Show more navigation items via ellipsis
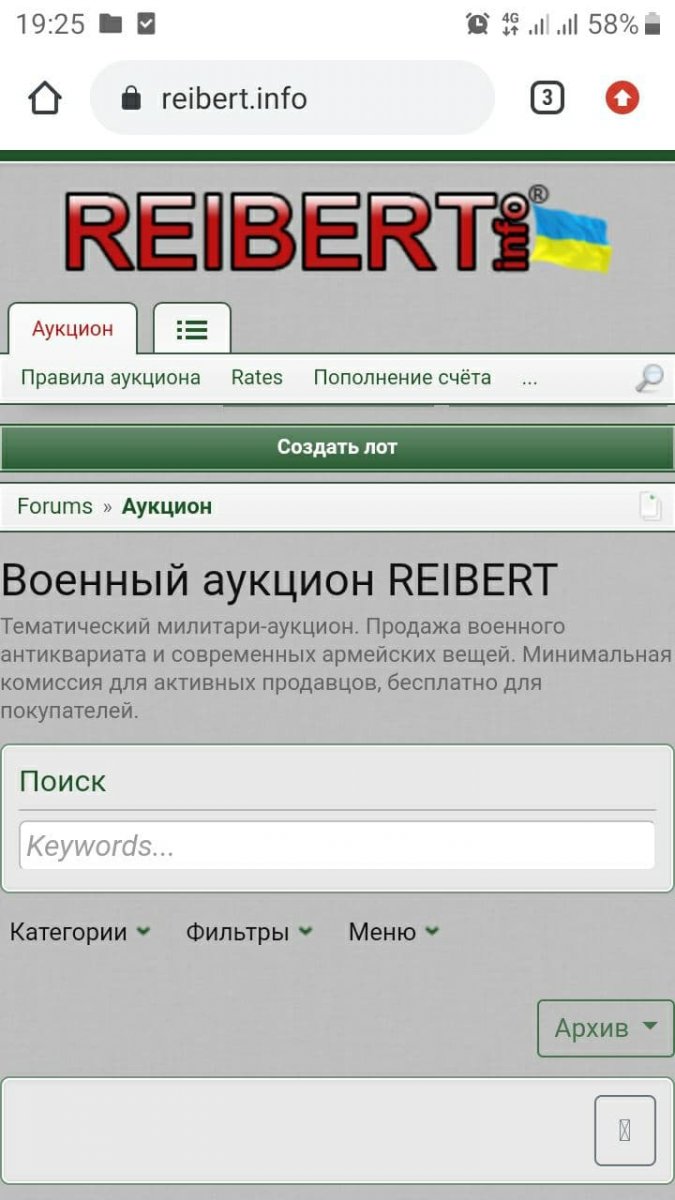 point(530,379)
